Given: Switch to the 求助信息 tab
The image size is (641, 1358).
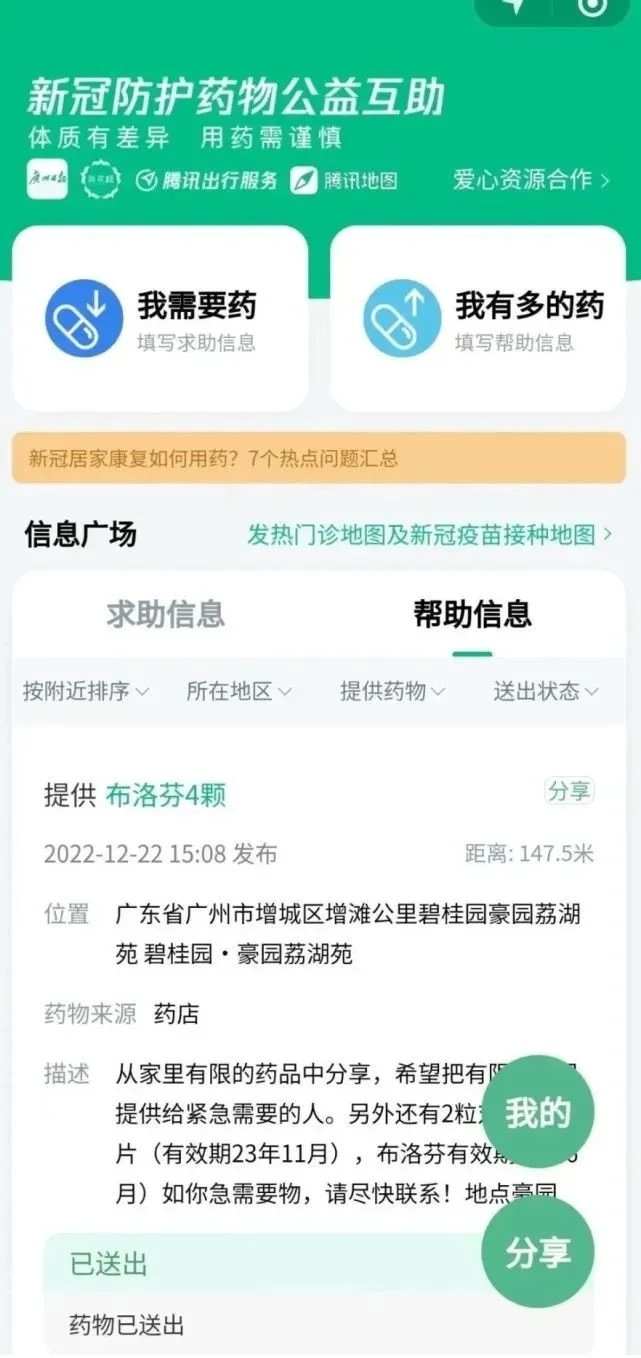Looking at the screenshot, I should pyautogui.click(x=165, y=614).
